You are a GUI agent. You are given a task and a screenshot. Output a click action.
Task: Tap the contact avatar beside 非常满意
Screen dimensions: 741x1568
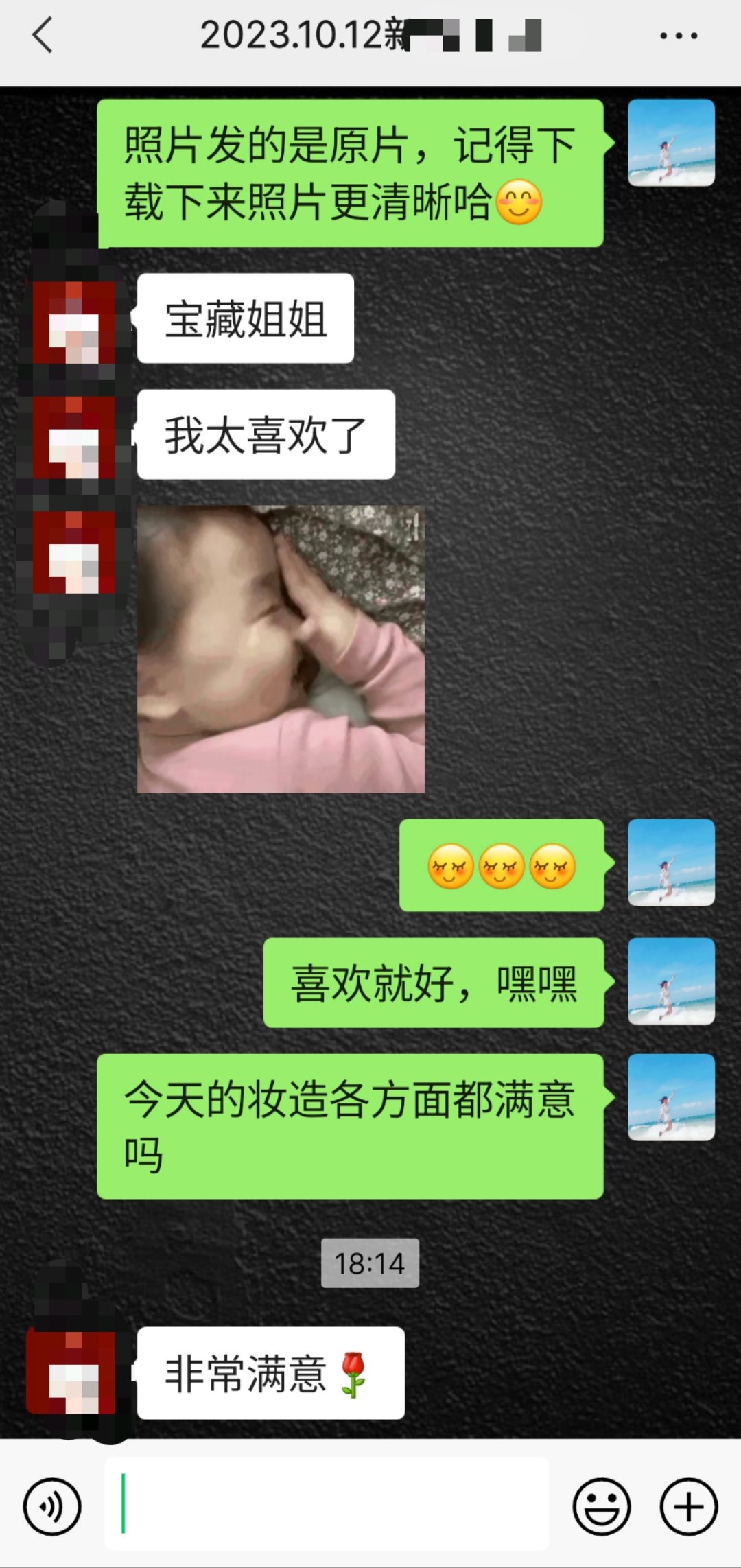71,1372
